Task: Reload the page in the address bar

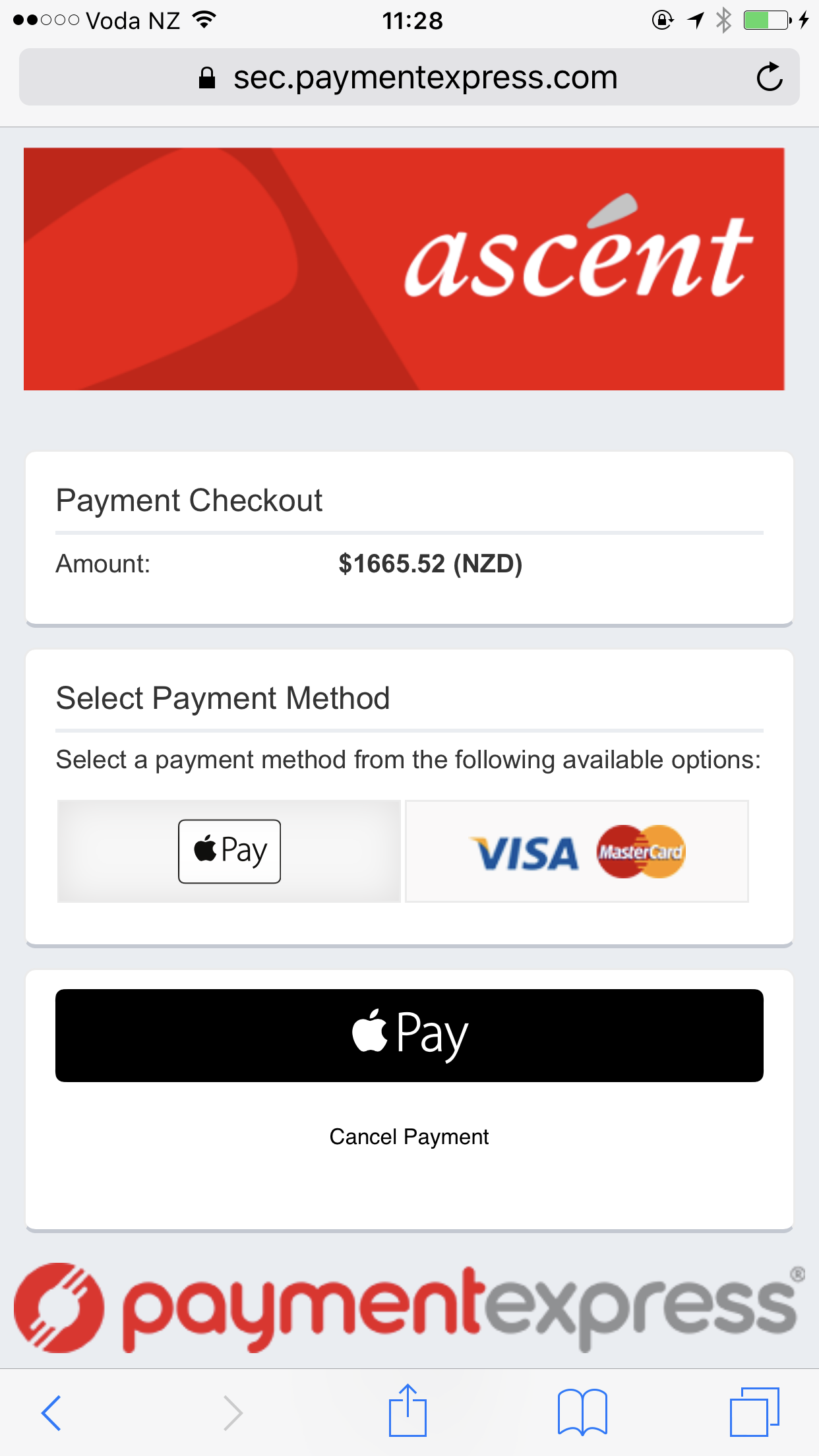Action: coord(769,77)
